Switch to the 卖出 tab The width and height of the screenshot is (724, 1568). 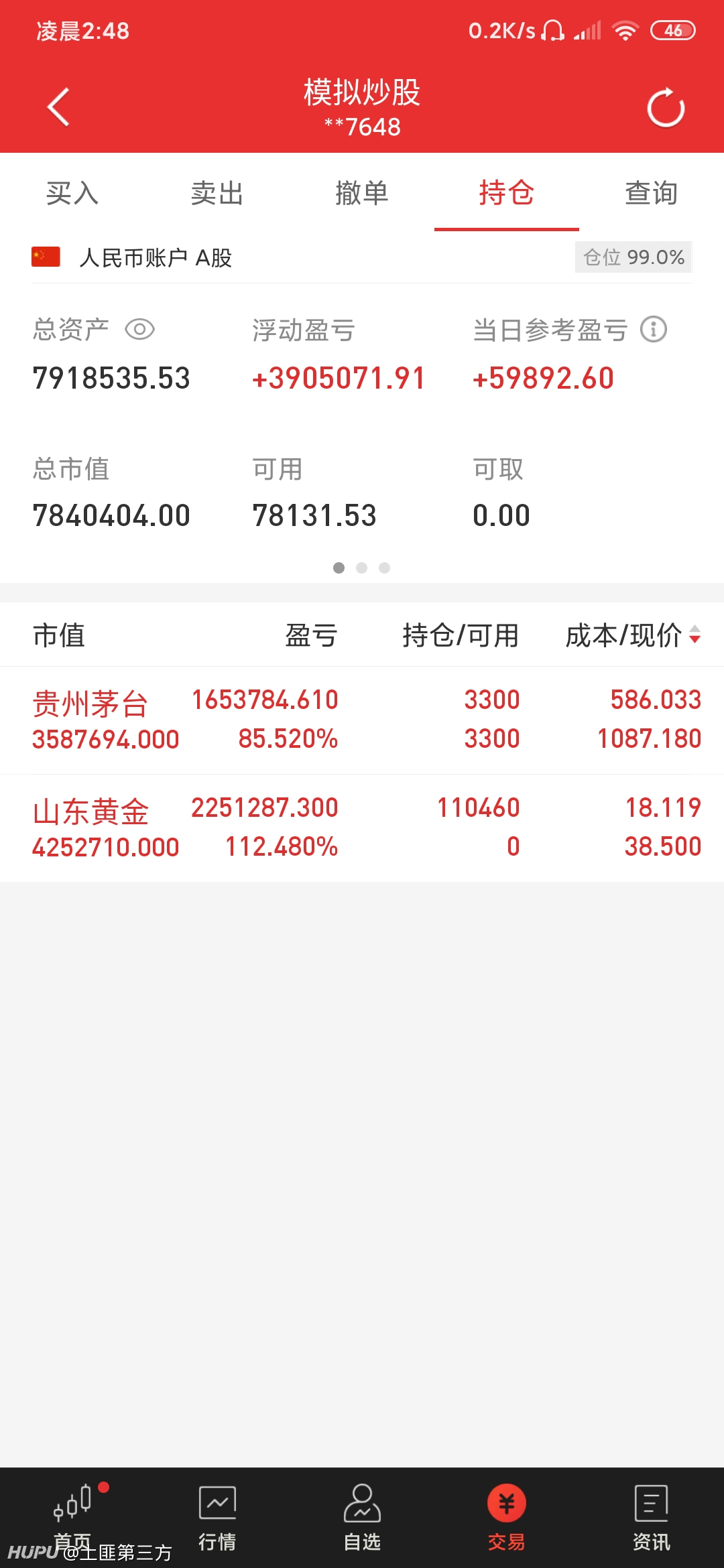pos(217,193)
